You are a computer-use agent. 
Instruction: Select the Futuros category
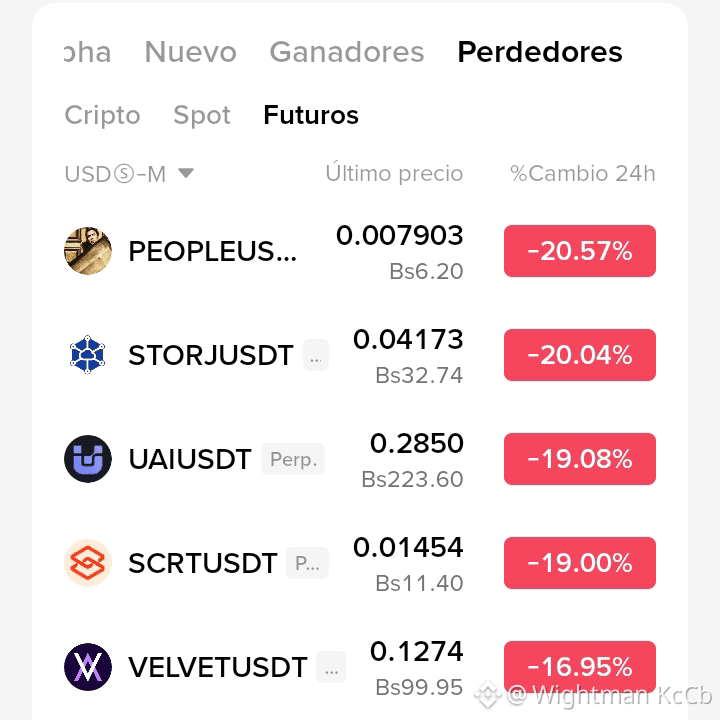click(x=311, y=115)
